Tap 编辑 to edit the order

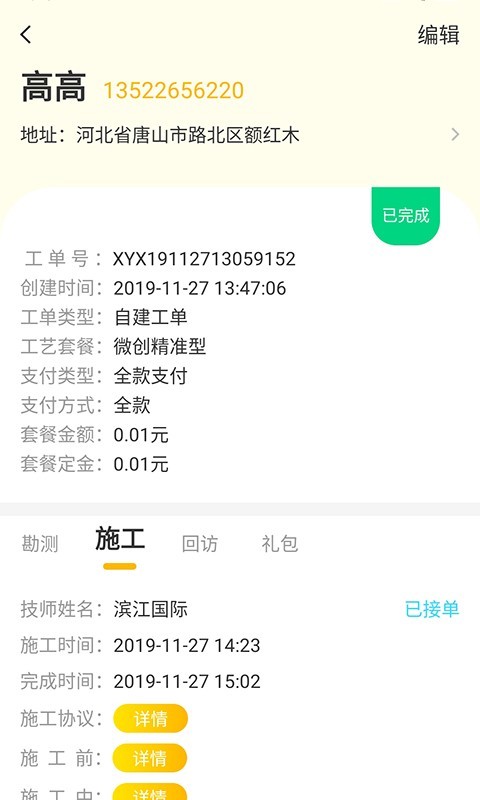(438, 35)
